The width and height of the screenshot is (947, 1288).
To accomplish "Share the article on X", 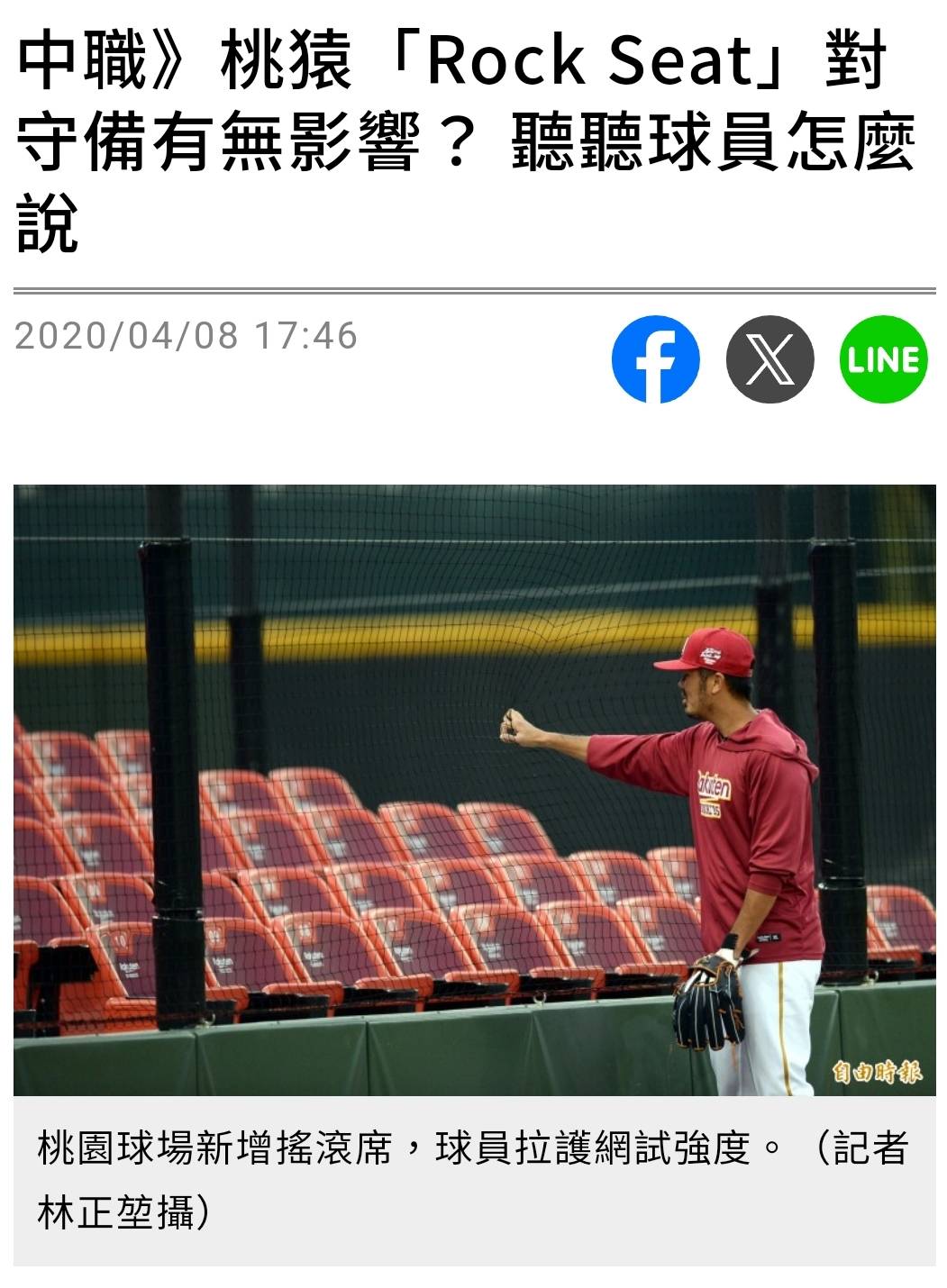I will point(769,359).
